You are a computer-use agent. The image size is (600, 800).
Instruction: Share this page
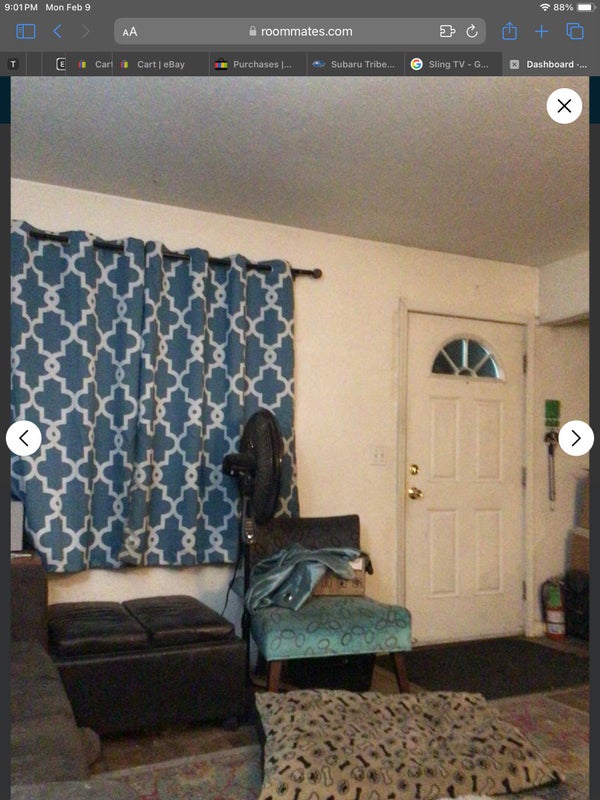tap(509, 32)
